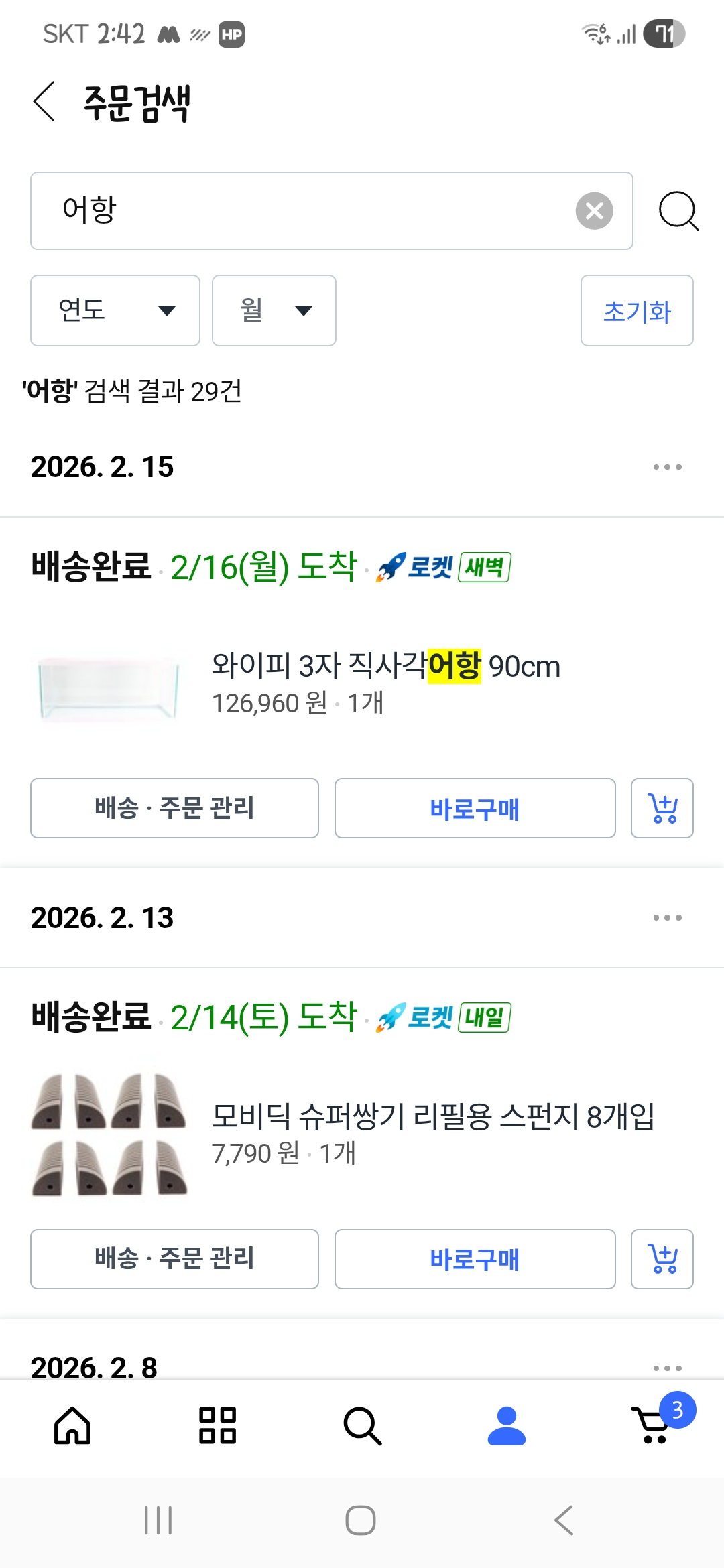This screenshot has width=724, height=1568.
Task: Open the 와이피 3자 직사각어항 90cm product
Action: click(385, 666)
